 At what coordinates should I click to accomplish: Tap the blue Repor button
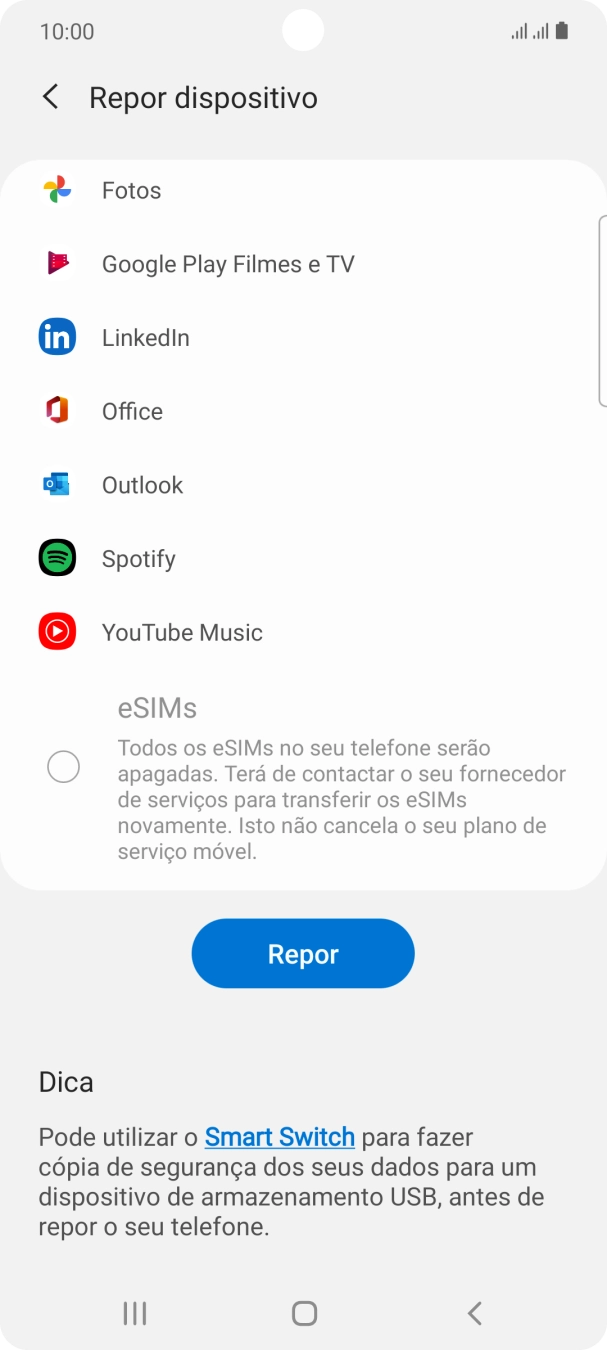point(303,954)
